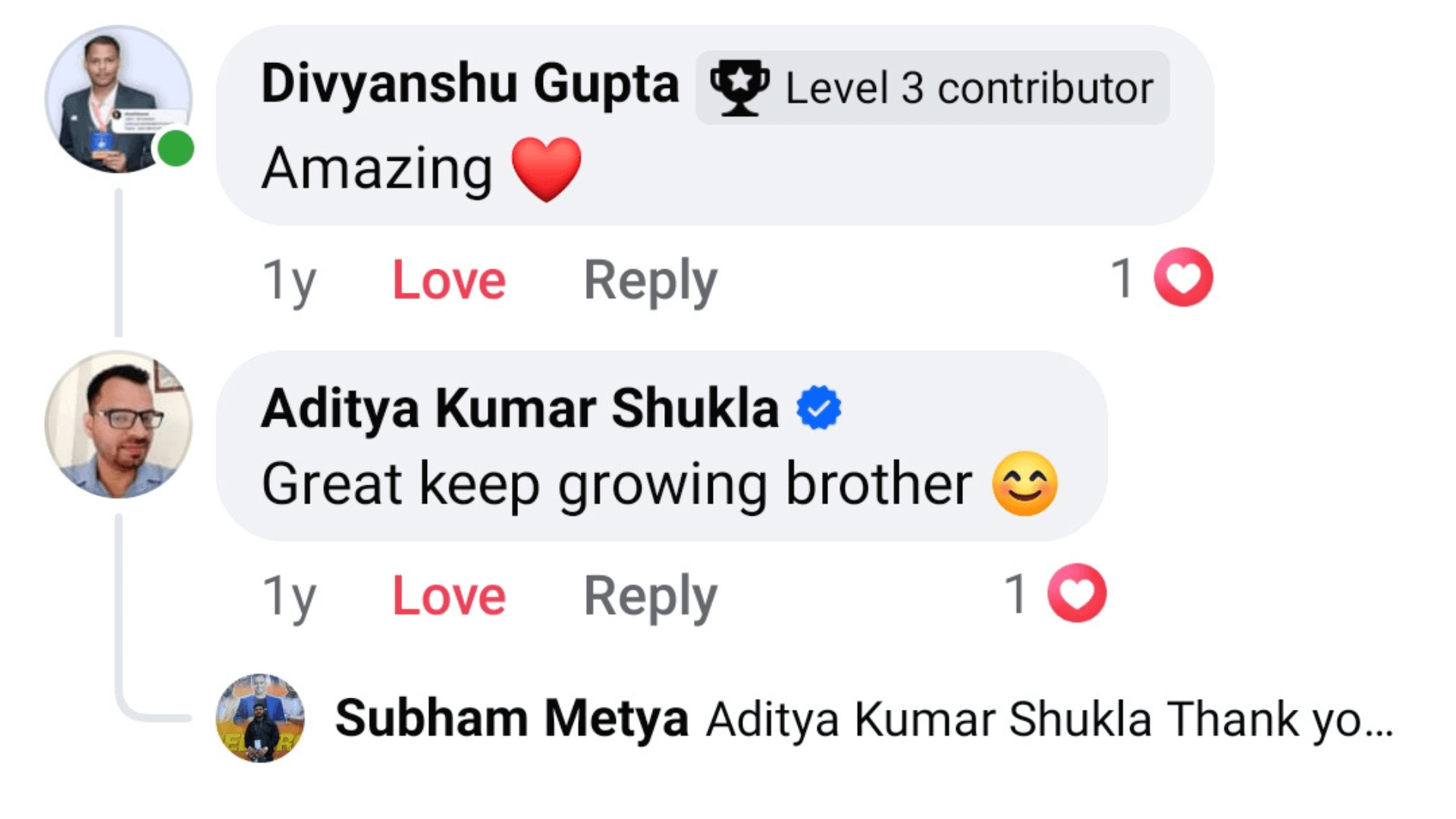Tap the Divyanshu Gupta name link
The image size is (1456, 819).
click(x=469, y=83)
